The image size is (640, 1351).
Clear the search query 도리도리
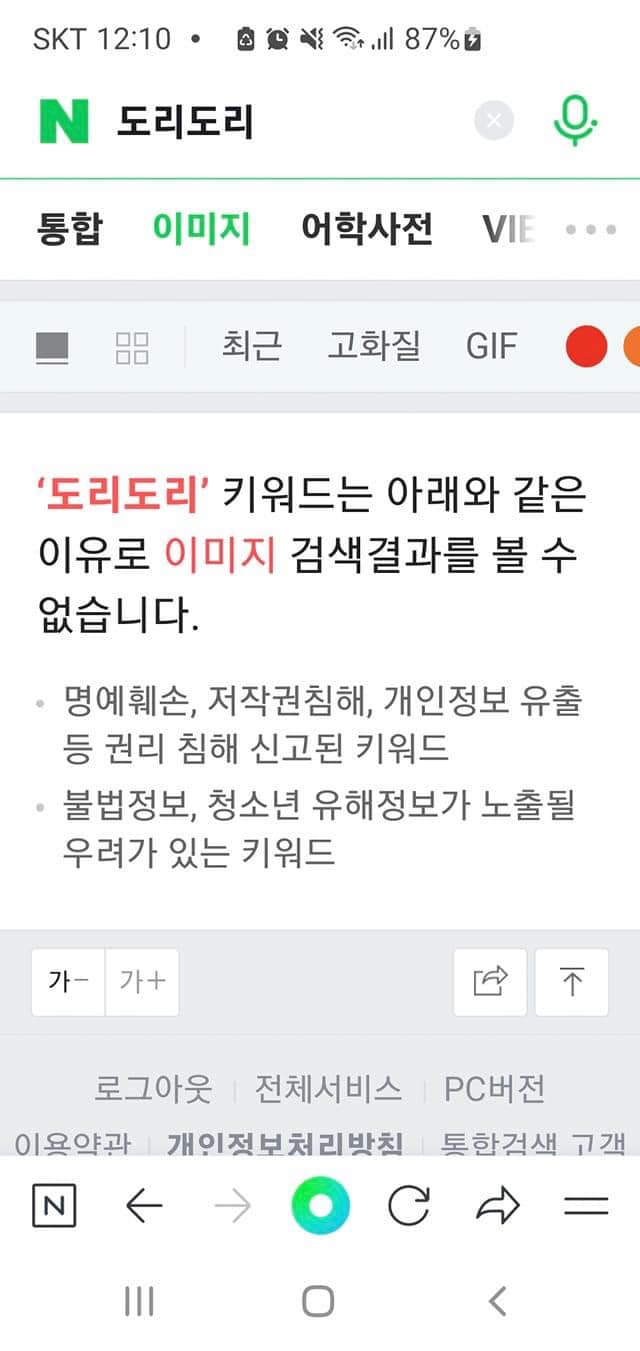pyautogui.click(x=493, y=122)
